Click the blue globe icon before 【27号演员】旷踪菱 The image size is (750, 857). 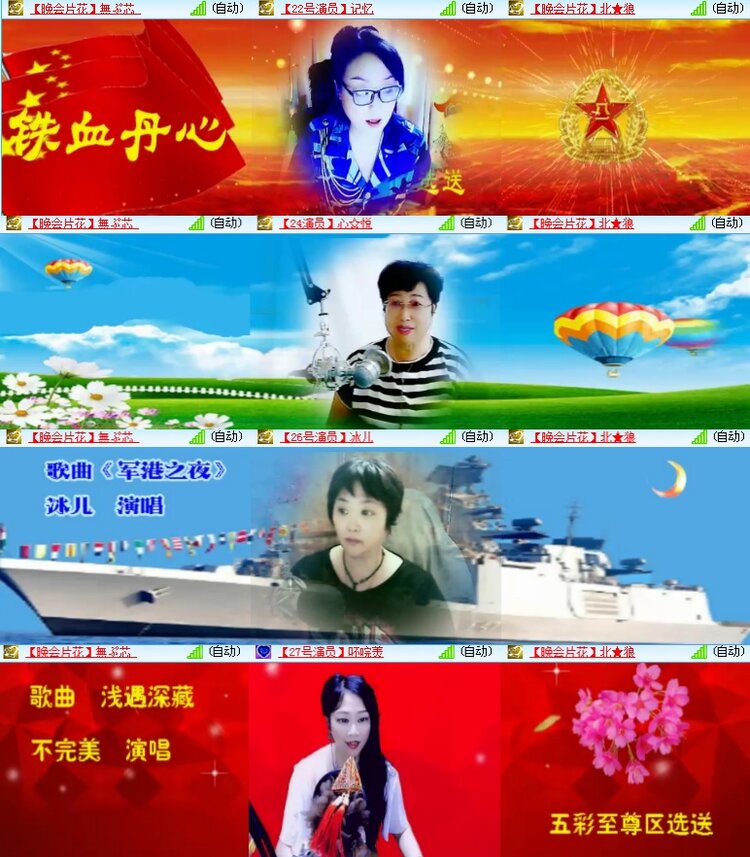[263, 650]
